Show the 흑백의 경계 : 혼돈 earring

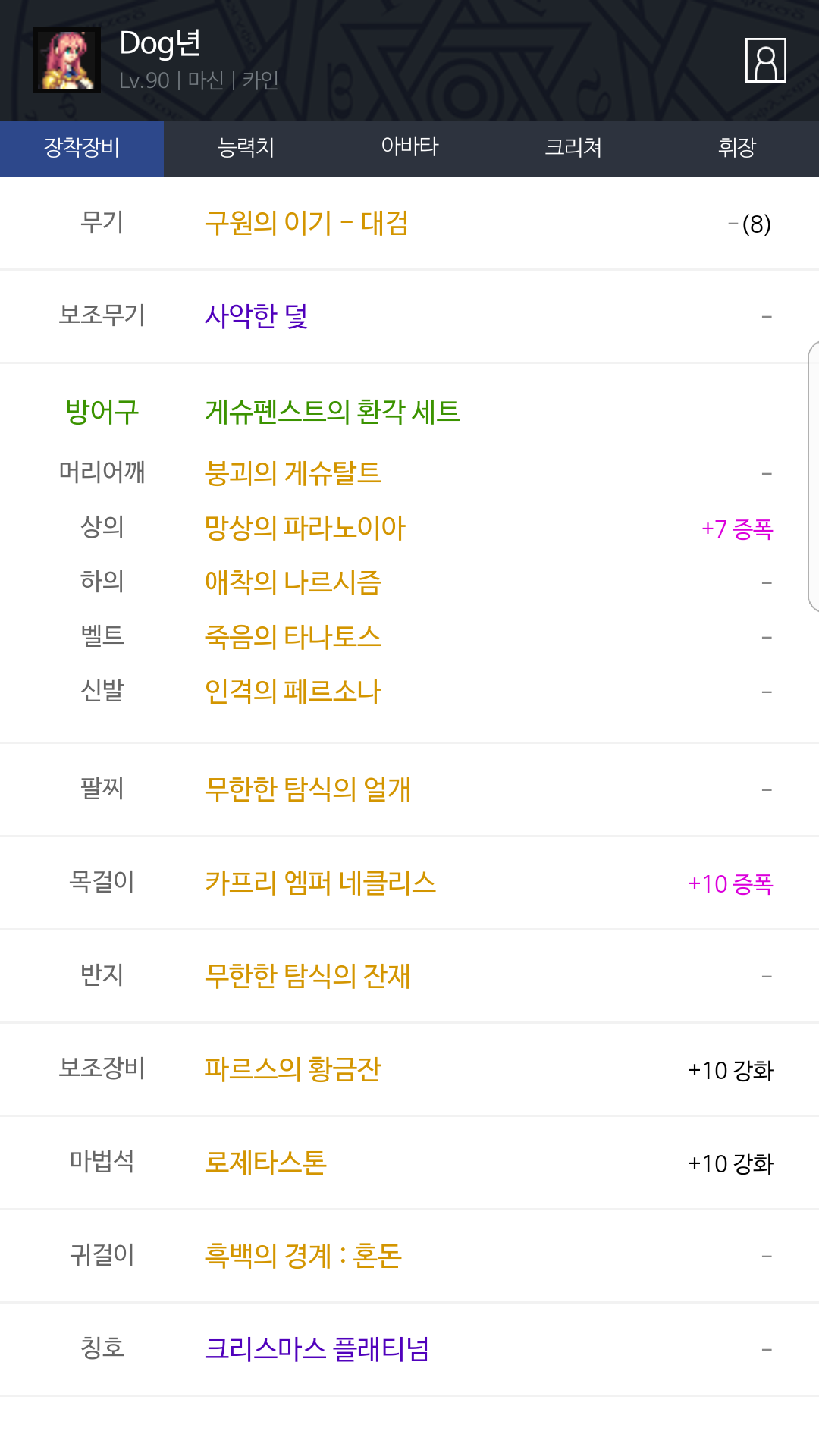click(x=303, y=1257)
